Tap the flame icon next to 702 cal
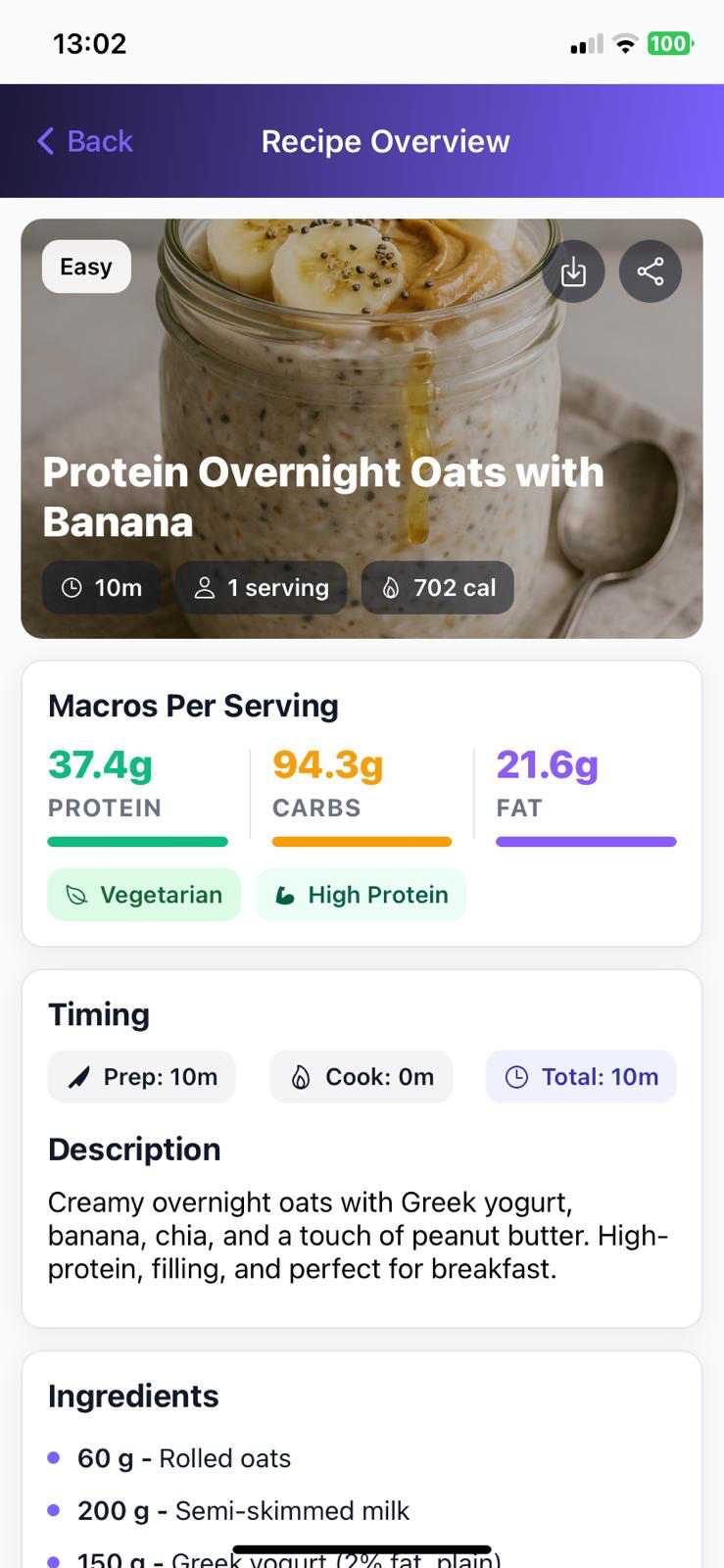Image resolution: width=724 pixels, height=1568 pixels. tap(391, 588)
